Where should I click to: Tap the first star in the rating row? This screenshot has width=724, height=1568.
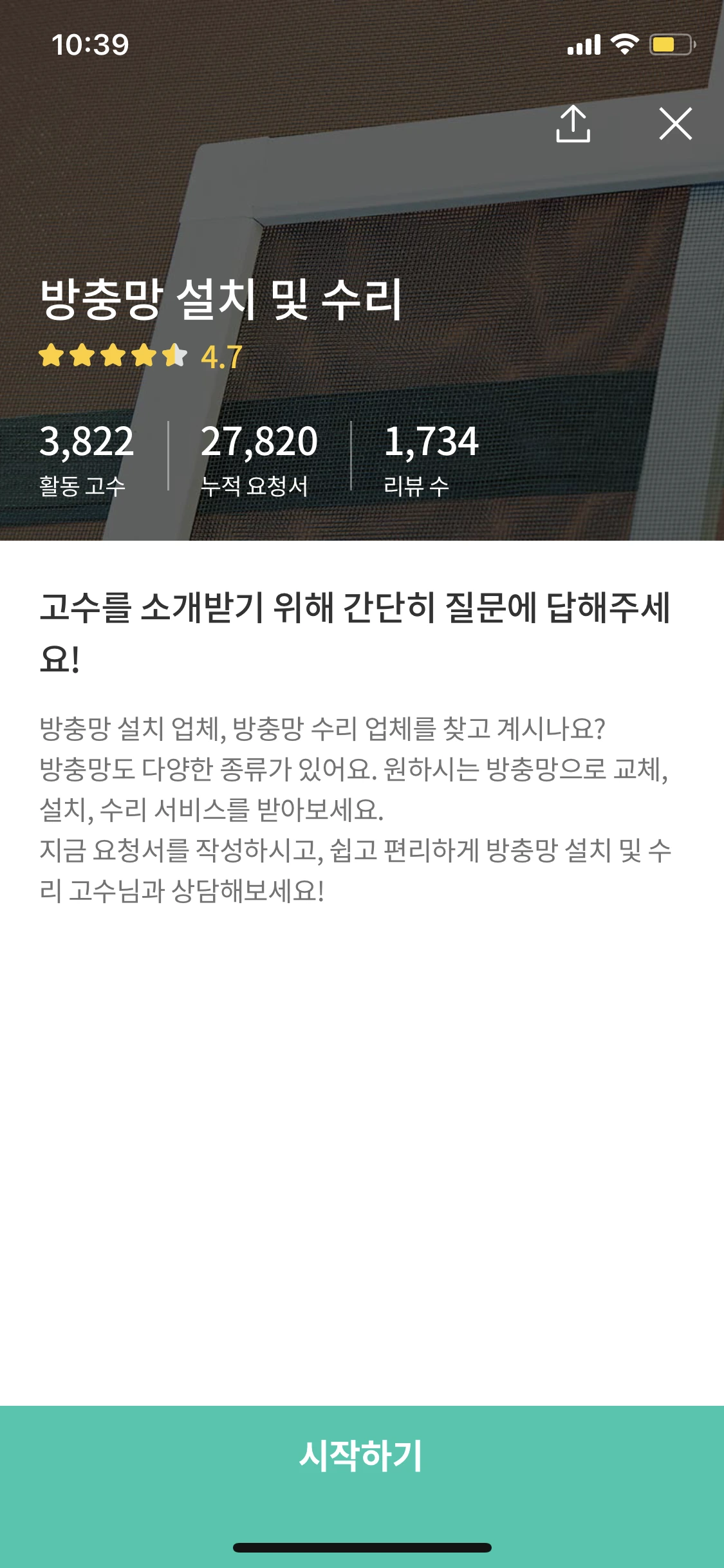pos(53,355)
